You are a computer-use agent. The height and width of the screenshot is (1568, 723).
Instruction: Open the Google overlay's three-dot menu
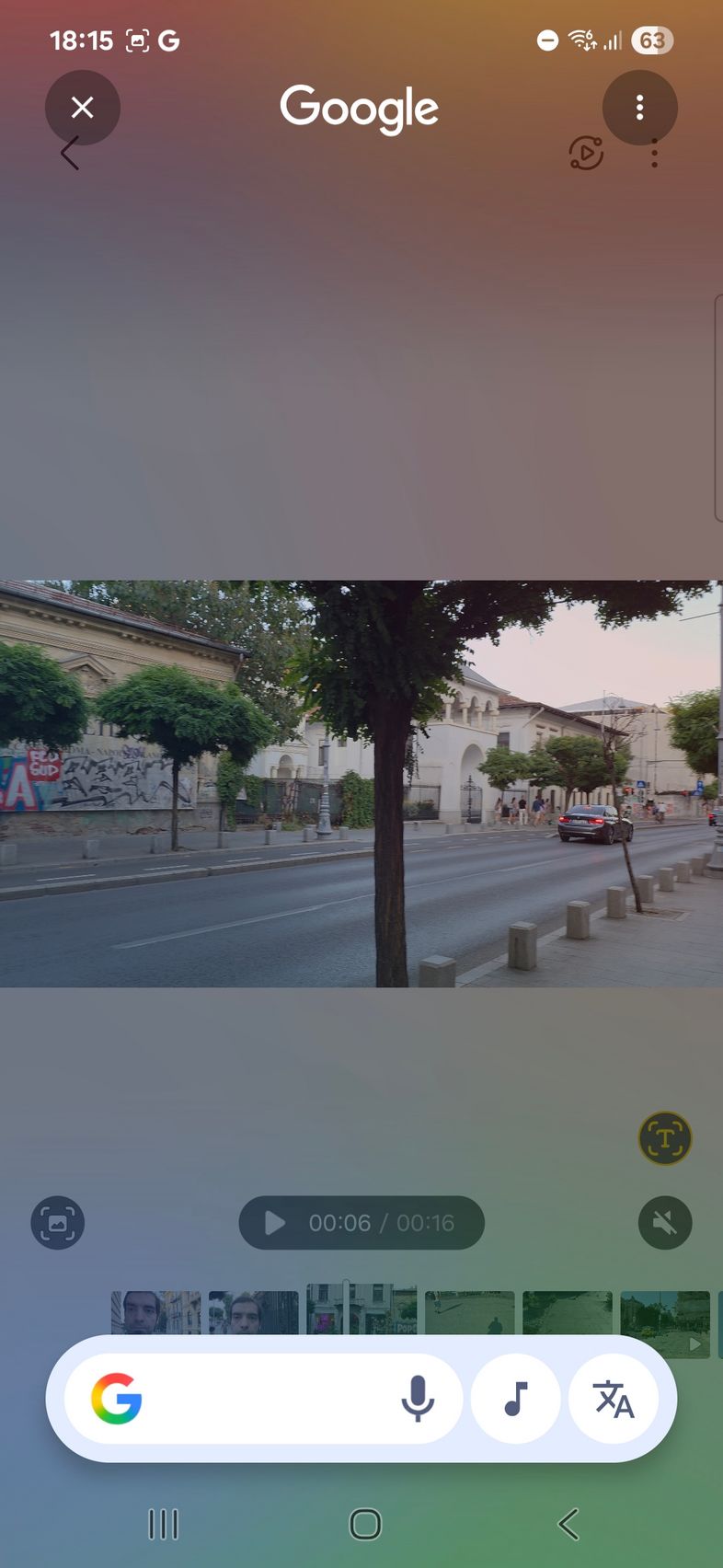640,108
